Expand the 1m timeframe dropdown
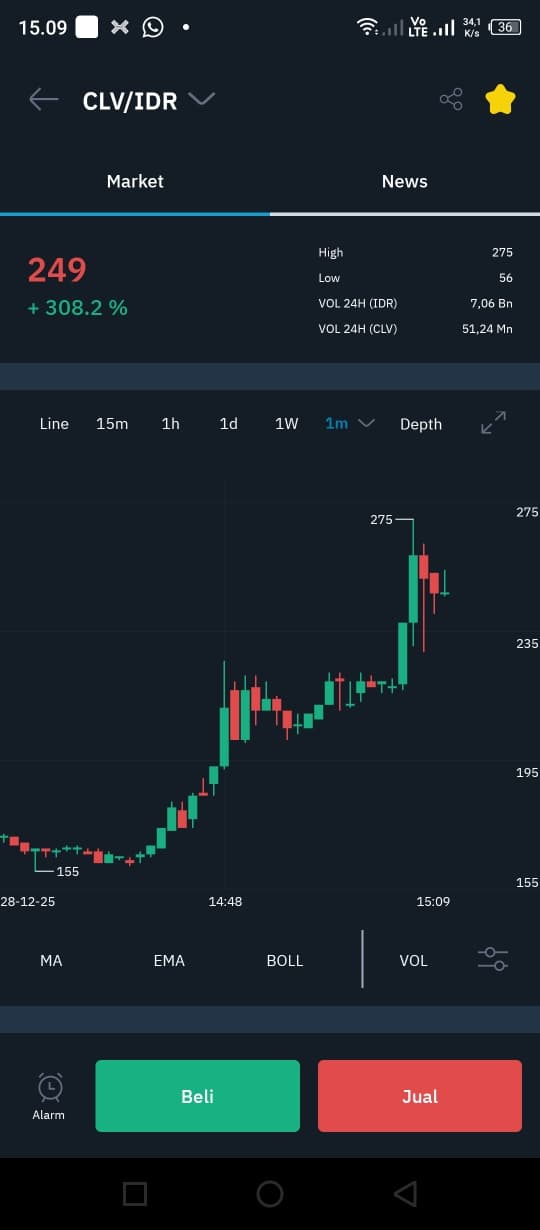The width and height of the screenshot is (540, 1230). (x=350, y=424)
